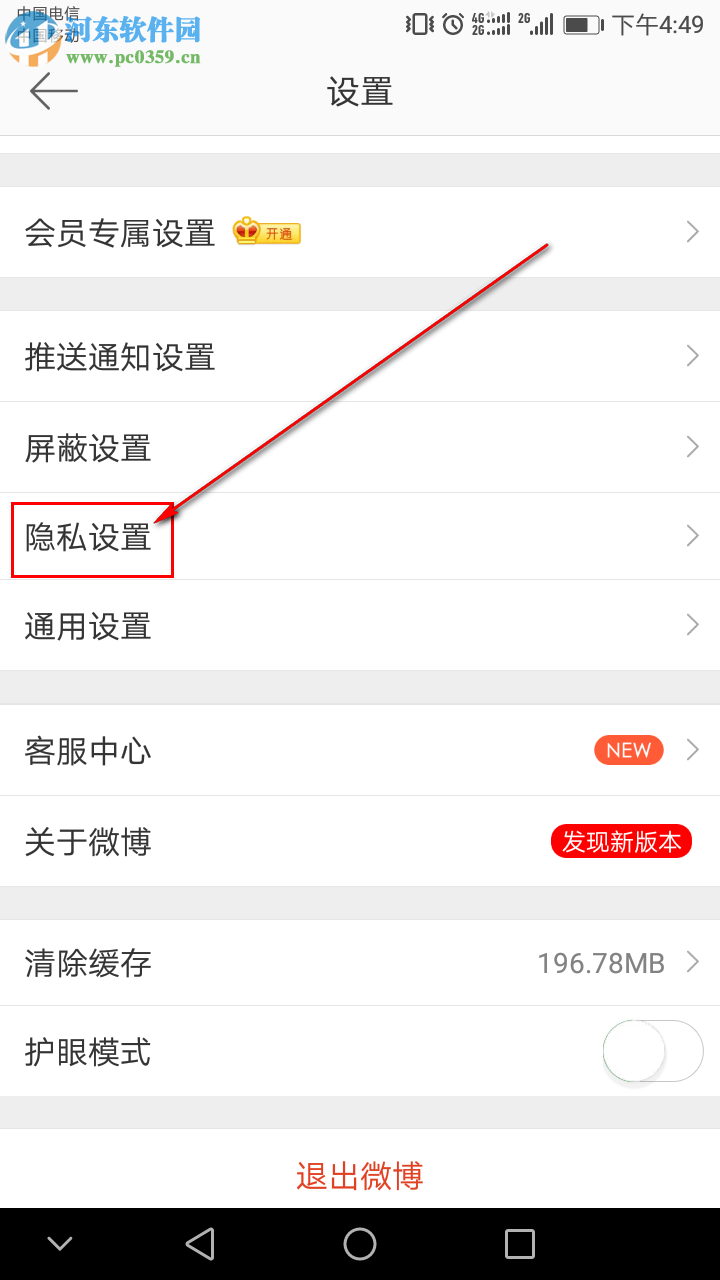Tap the 开通 activate membership button
Viewport: 720px width, 1280px height.
pos(278,231)
